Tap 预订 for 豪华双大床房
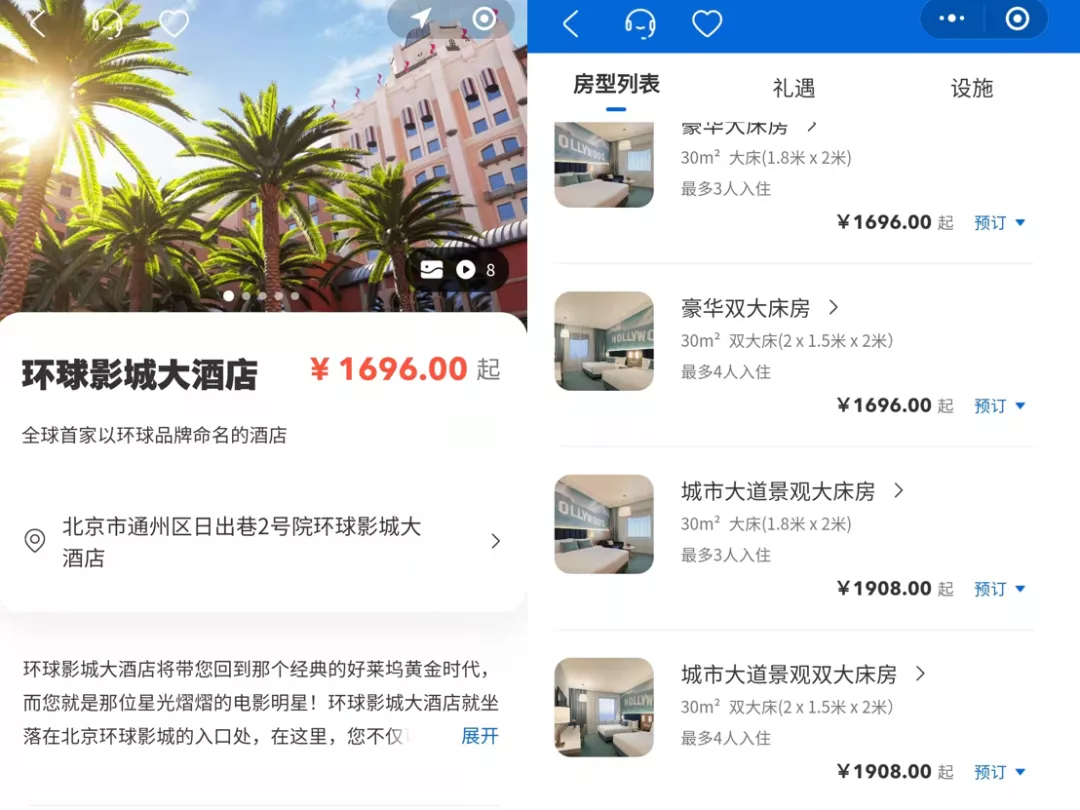1080x810 pixels. [x=999, y=405]
